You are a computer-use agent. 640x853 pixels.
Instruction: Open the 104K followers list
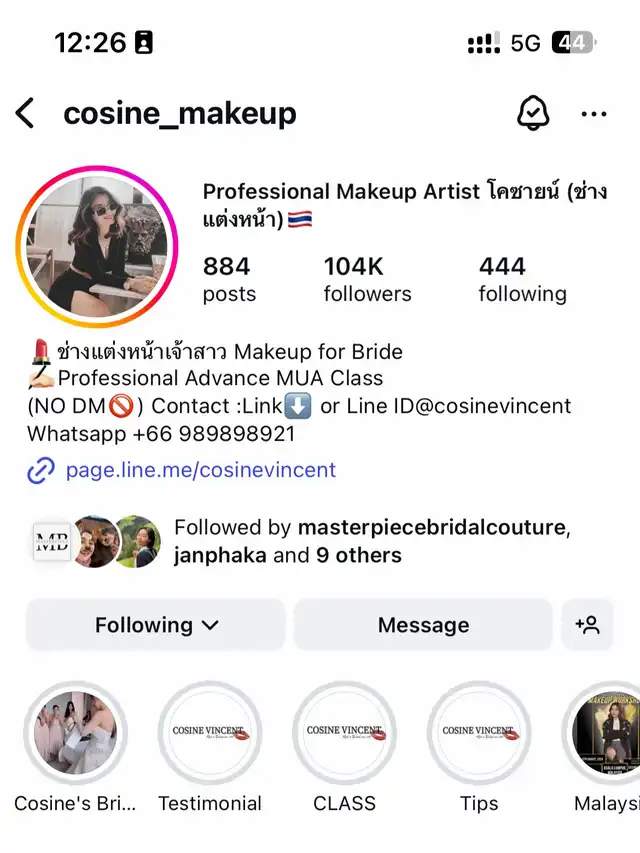click(367, 279)
